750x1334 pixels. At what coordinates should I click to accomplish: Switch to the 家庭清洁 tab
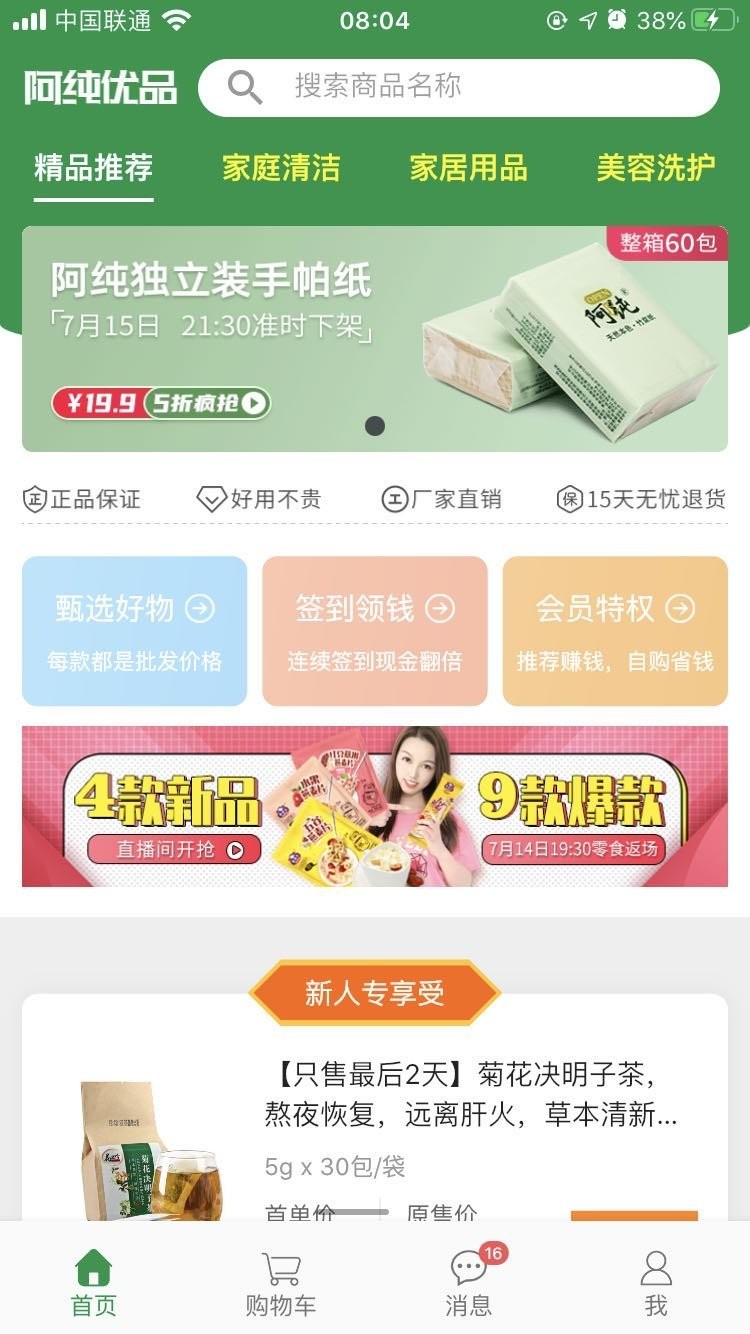pyautogui.click(x=281, y=168)
